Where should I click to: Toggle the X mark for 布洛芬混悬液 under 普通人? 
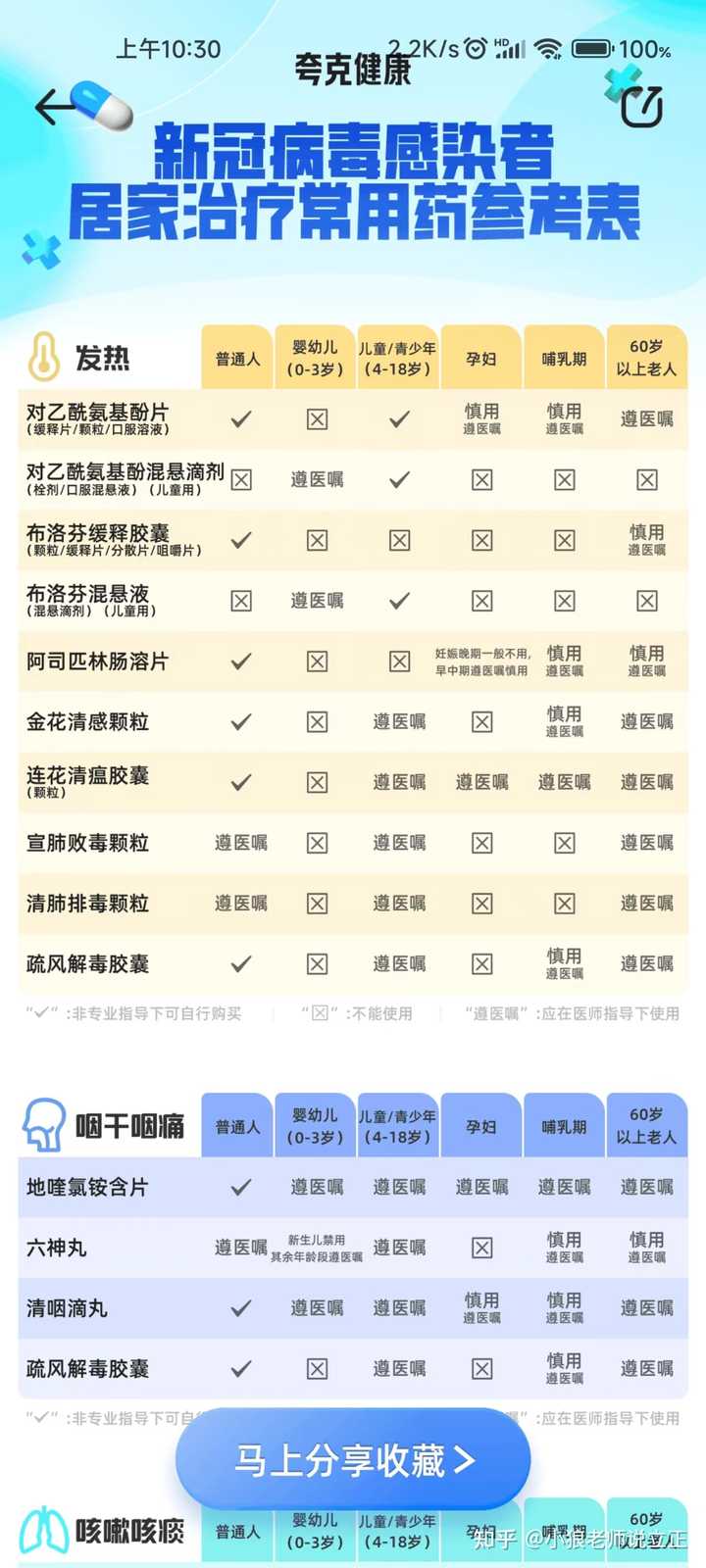[x=239, y=601]
